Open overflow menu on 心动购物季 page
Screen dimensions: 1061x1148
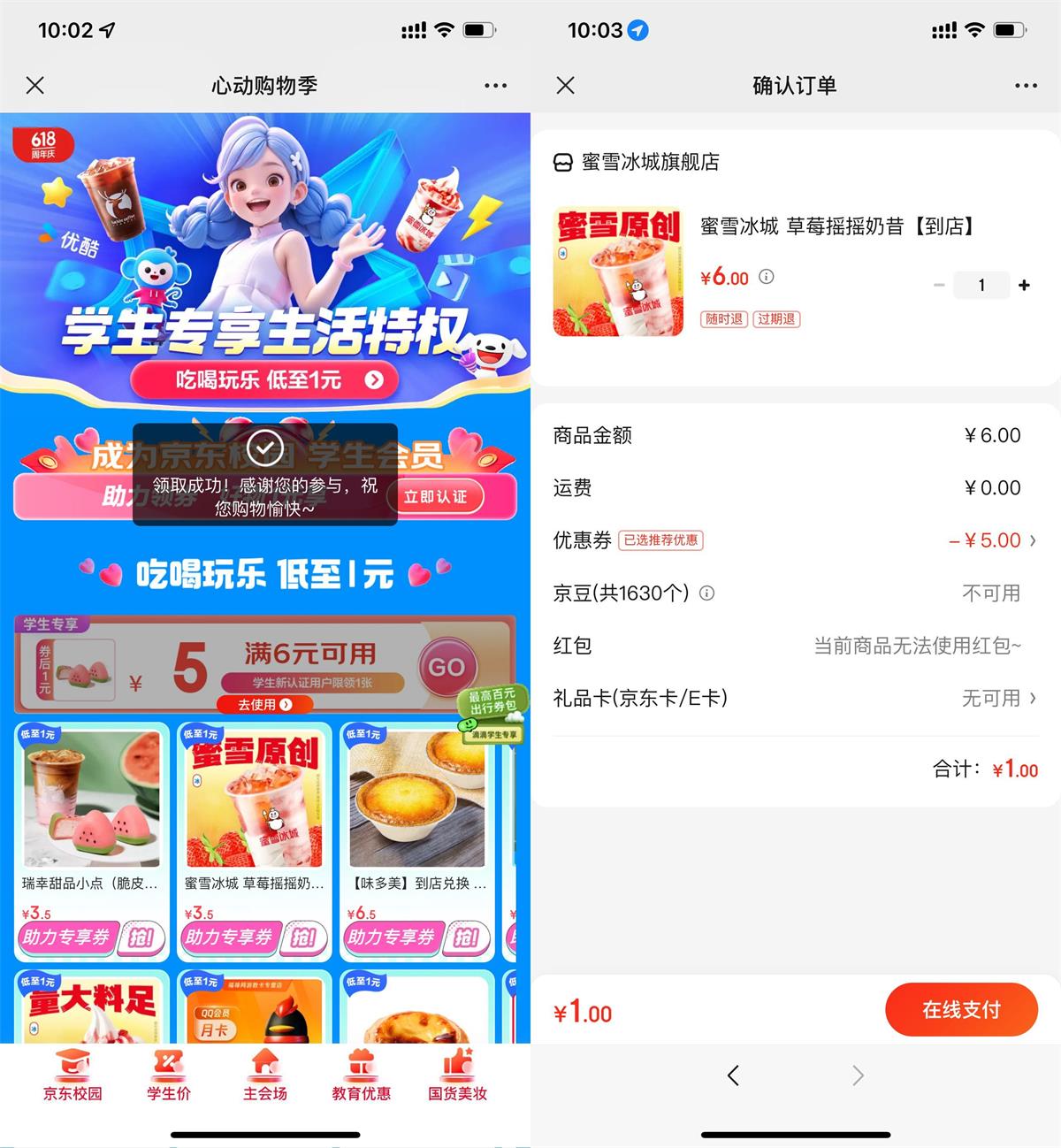point(495,85)
